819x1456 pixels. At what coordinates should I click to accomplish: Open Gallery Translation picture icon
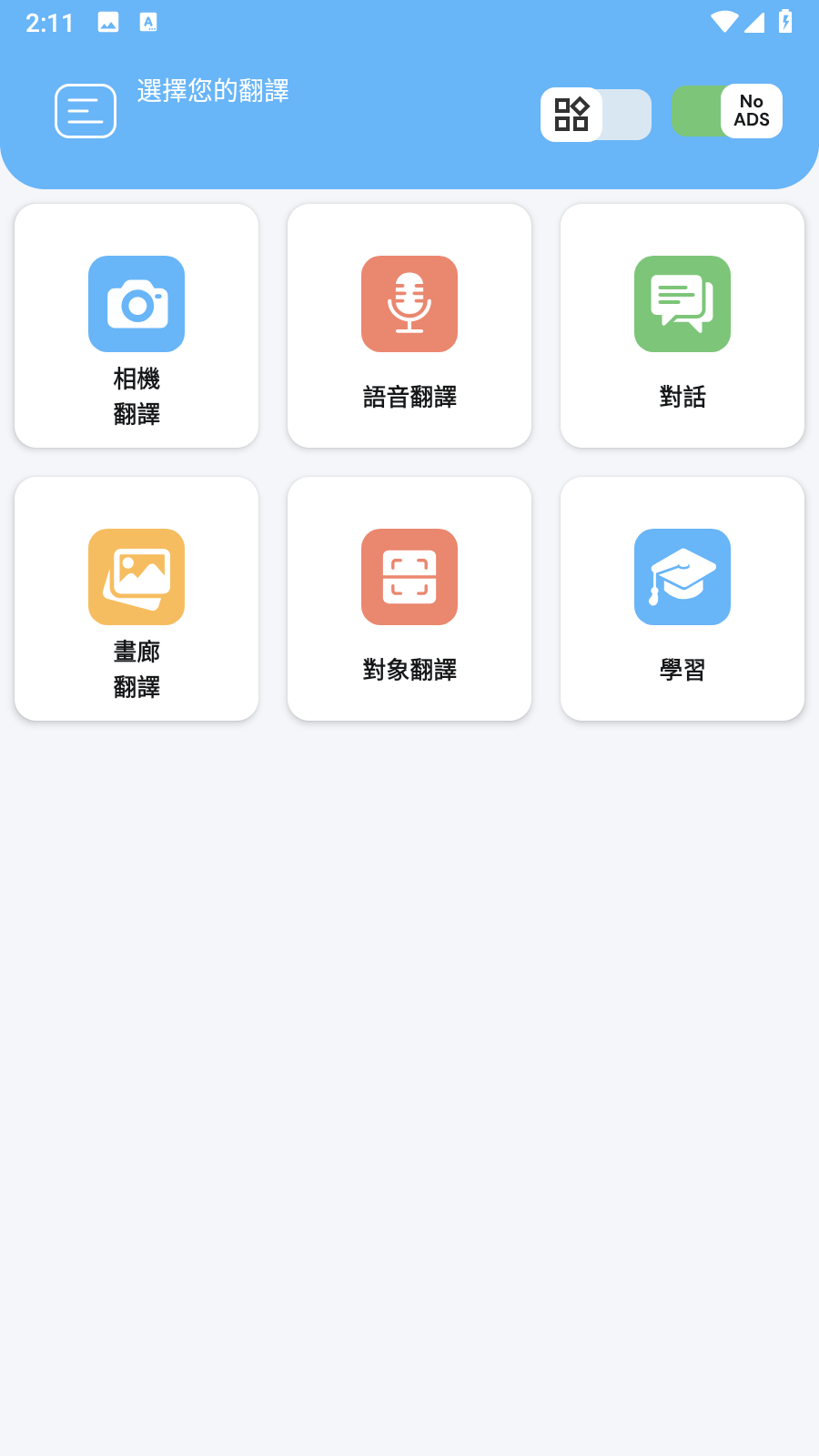(x=136, y=577)
